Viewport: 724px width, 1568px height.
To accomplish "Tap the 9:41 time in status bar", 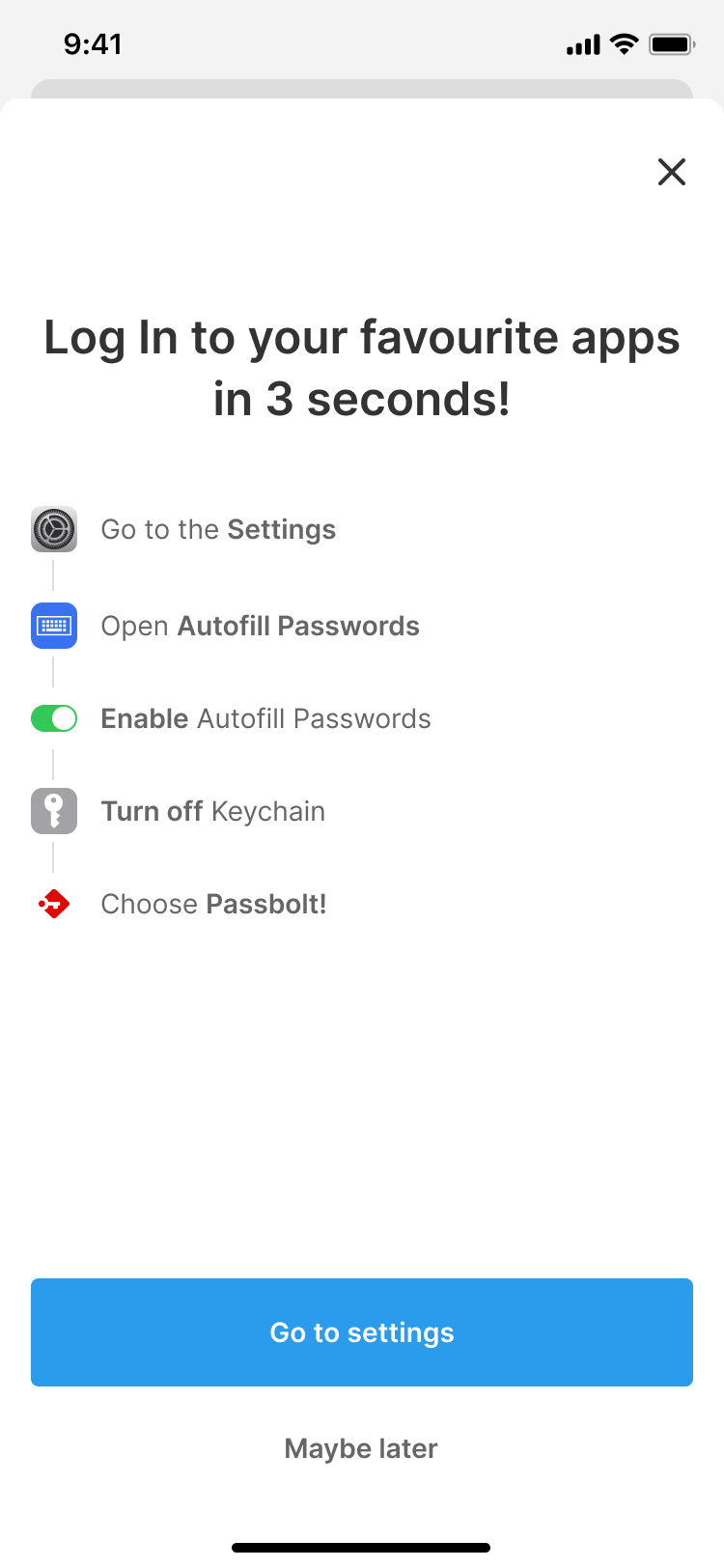I will pyautogui.click(x=94, y=43).
